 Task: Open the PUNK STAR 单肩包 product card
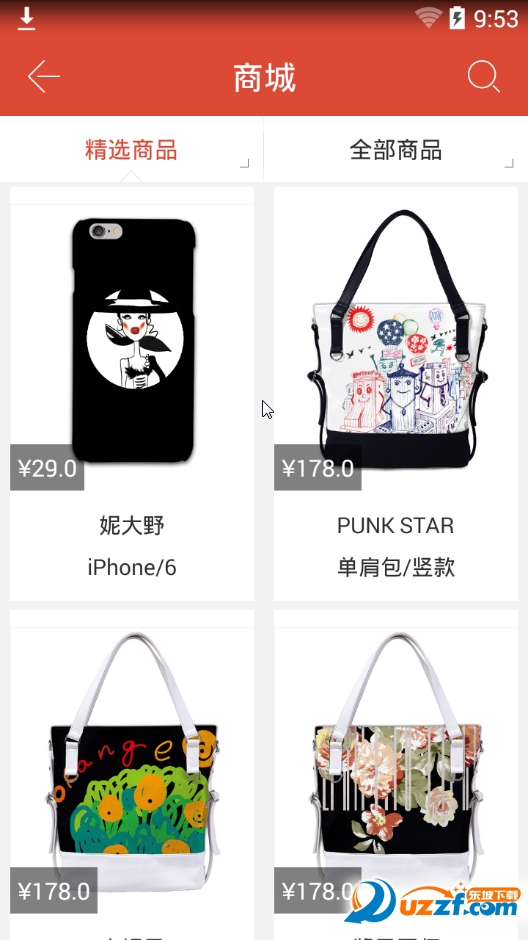(396, 393)
